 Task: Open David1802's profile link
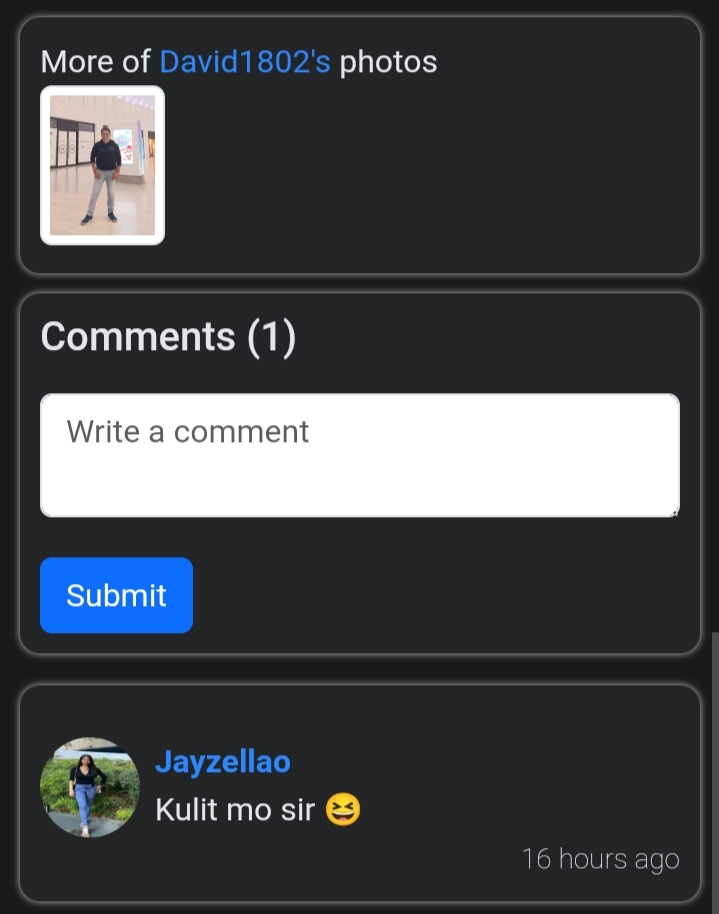click(244, 62)
